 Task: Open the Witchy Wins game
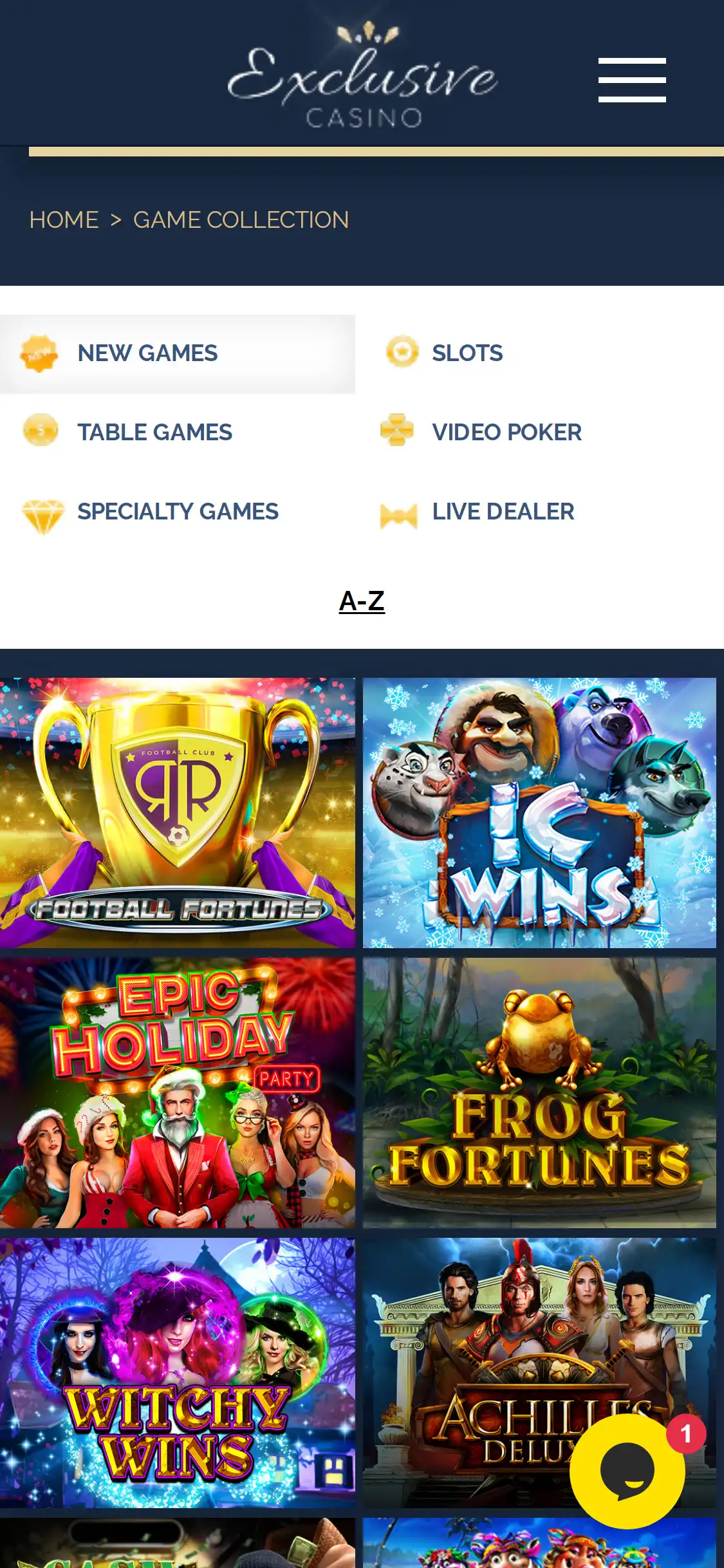click(x=177, y=1372)
